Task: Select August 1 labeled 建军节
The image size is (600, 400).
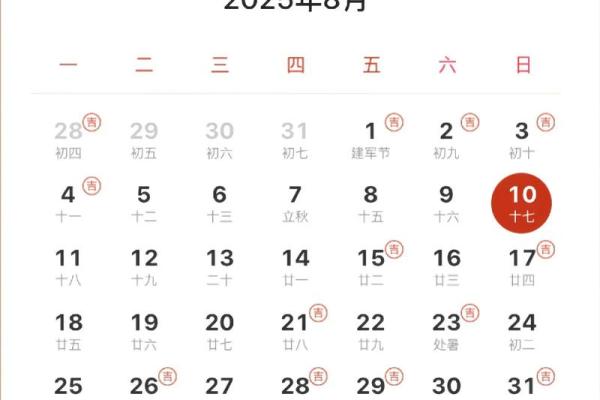Action: click(x=371, y=138)
